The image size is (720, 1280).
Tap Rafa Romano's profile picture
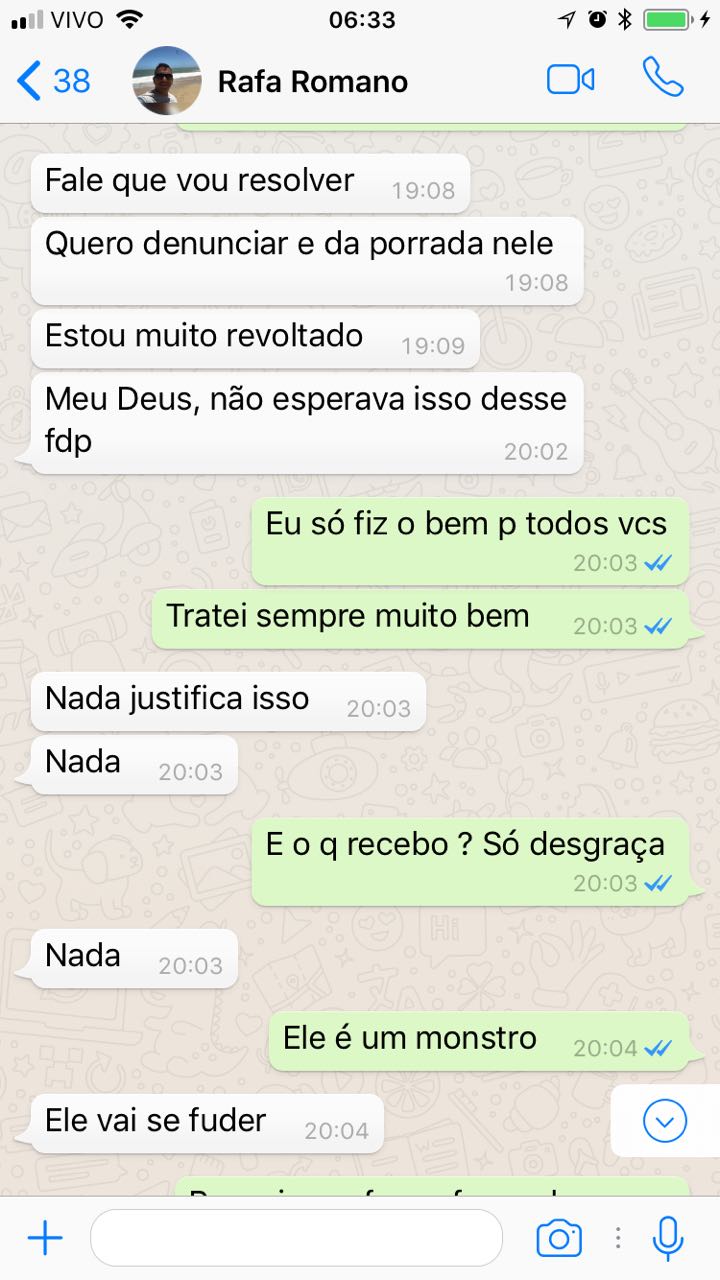pyautogui.click(x=167, y=80)
